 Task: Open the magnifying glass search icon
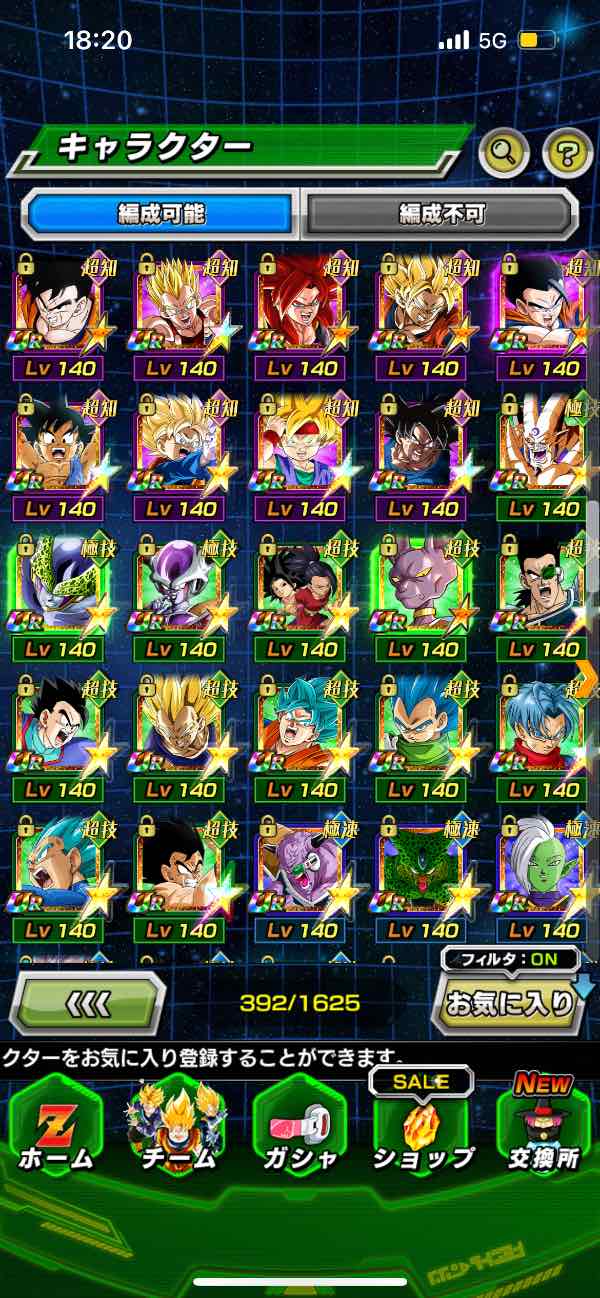point(504,153)
